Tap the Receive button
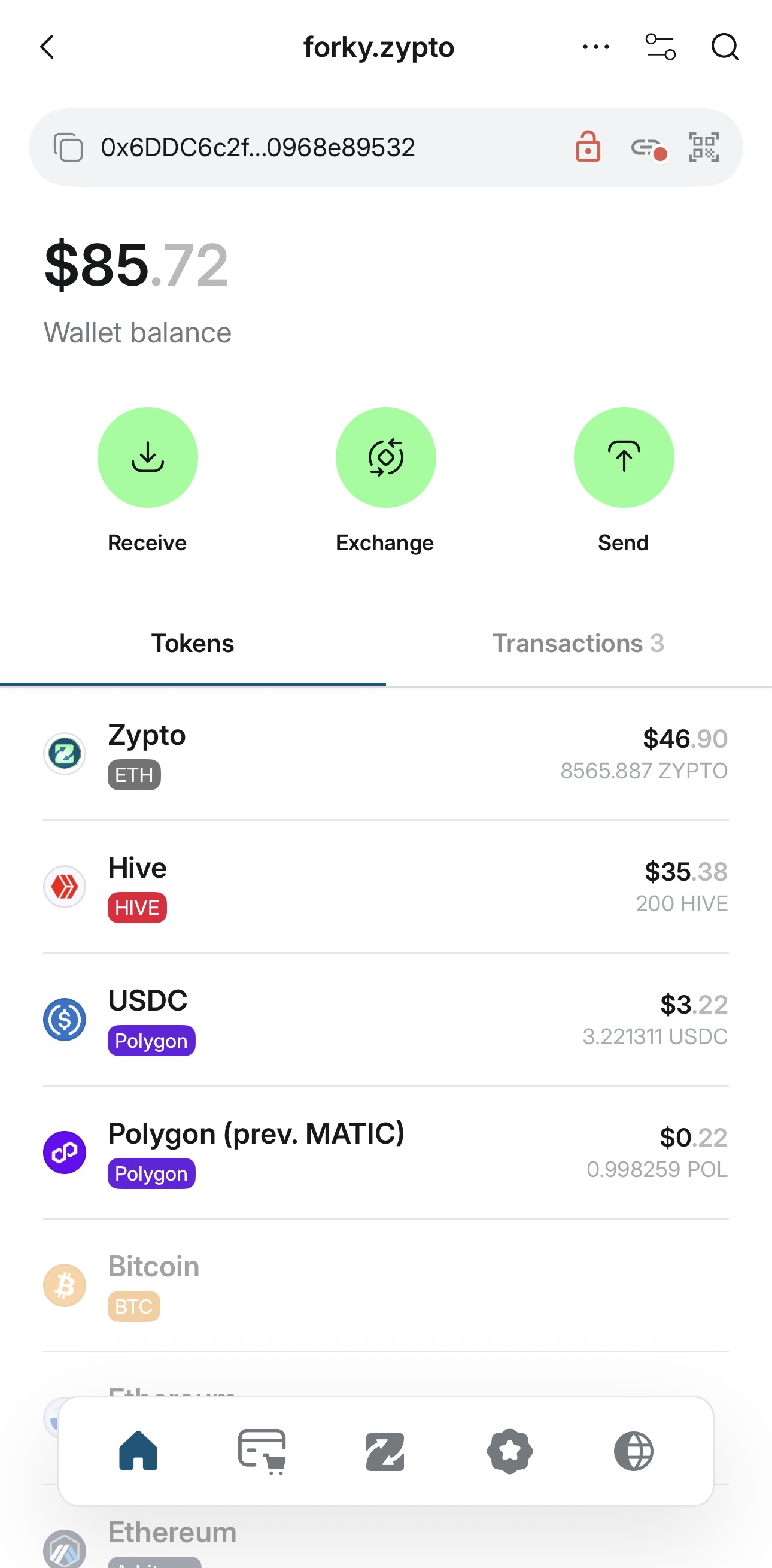The height and width of the screenshot is (1568, 772). point(148,457)
